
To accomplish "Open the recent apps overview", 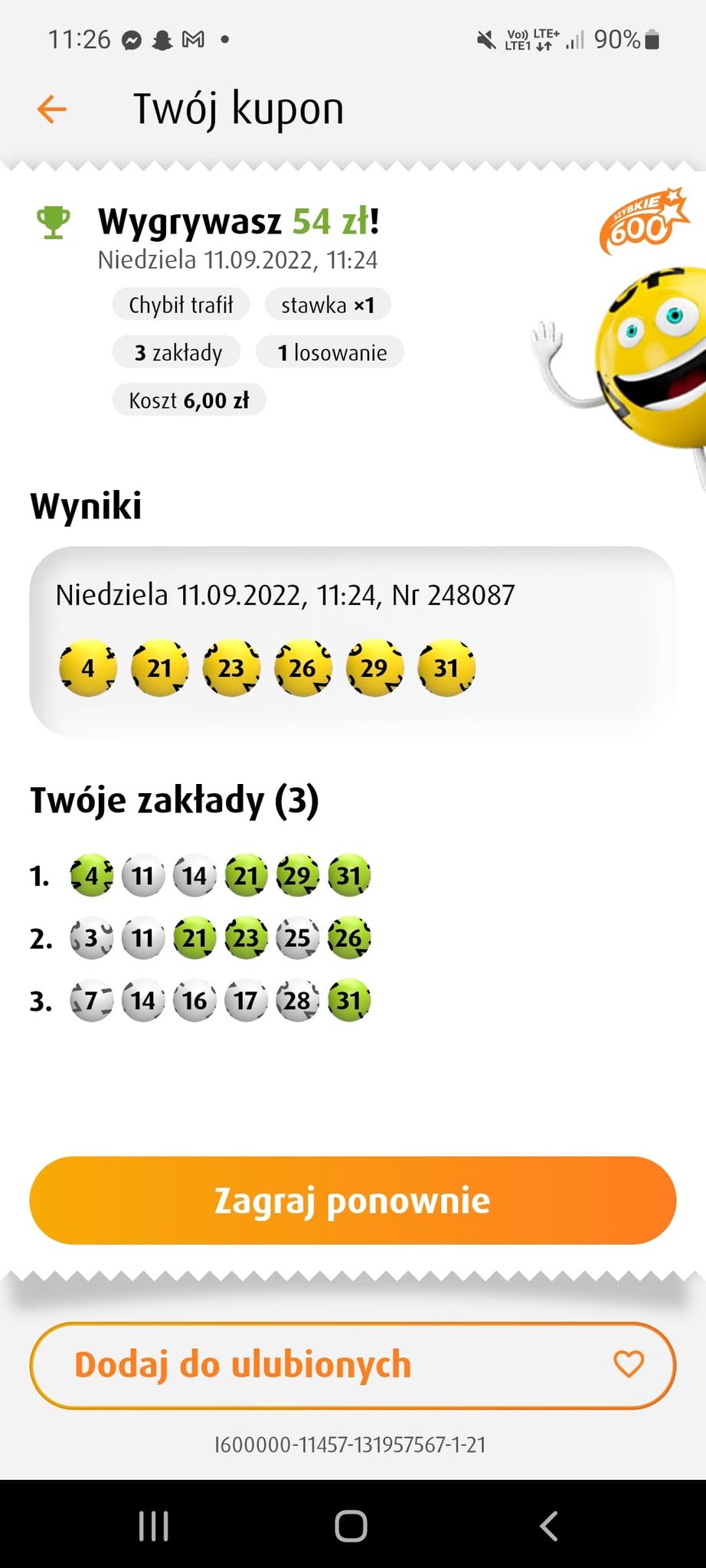I will pyautogui.click(x=154, y=1525).
